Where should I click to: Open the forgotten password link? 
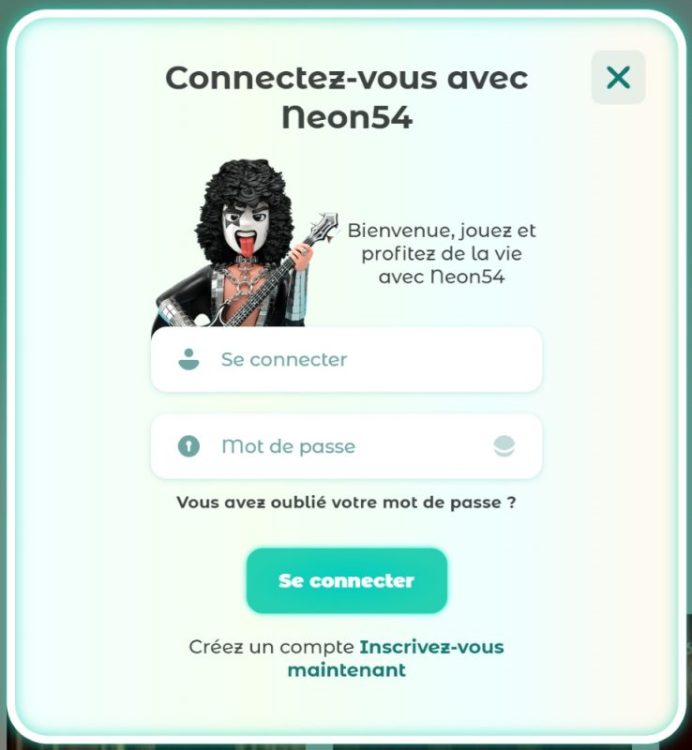click(x=346, y=502)
